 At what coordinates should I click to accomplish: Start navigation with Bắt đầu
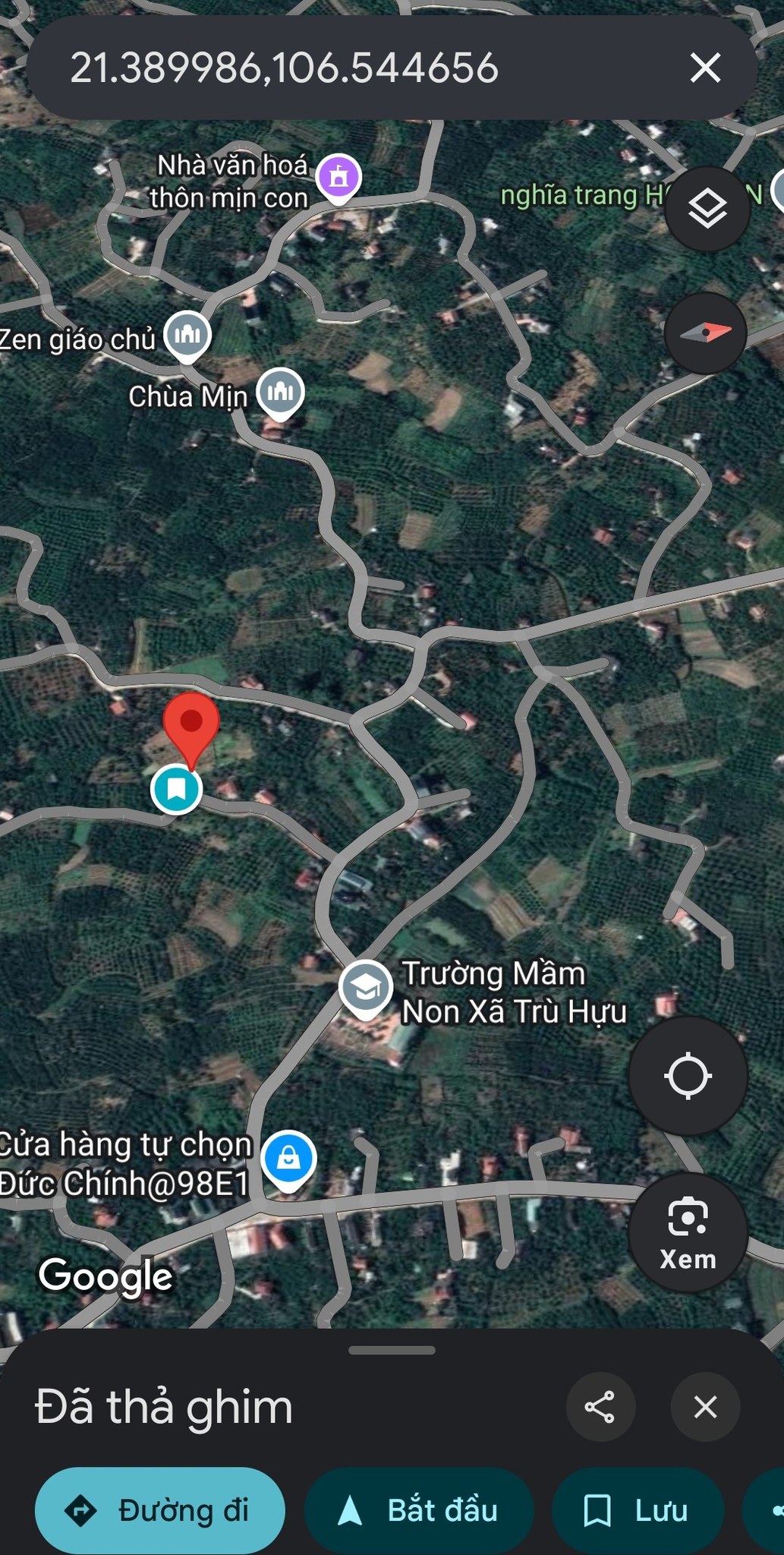pos(419,1510)
